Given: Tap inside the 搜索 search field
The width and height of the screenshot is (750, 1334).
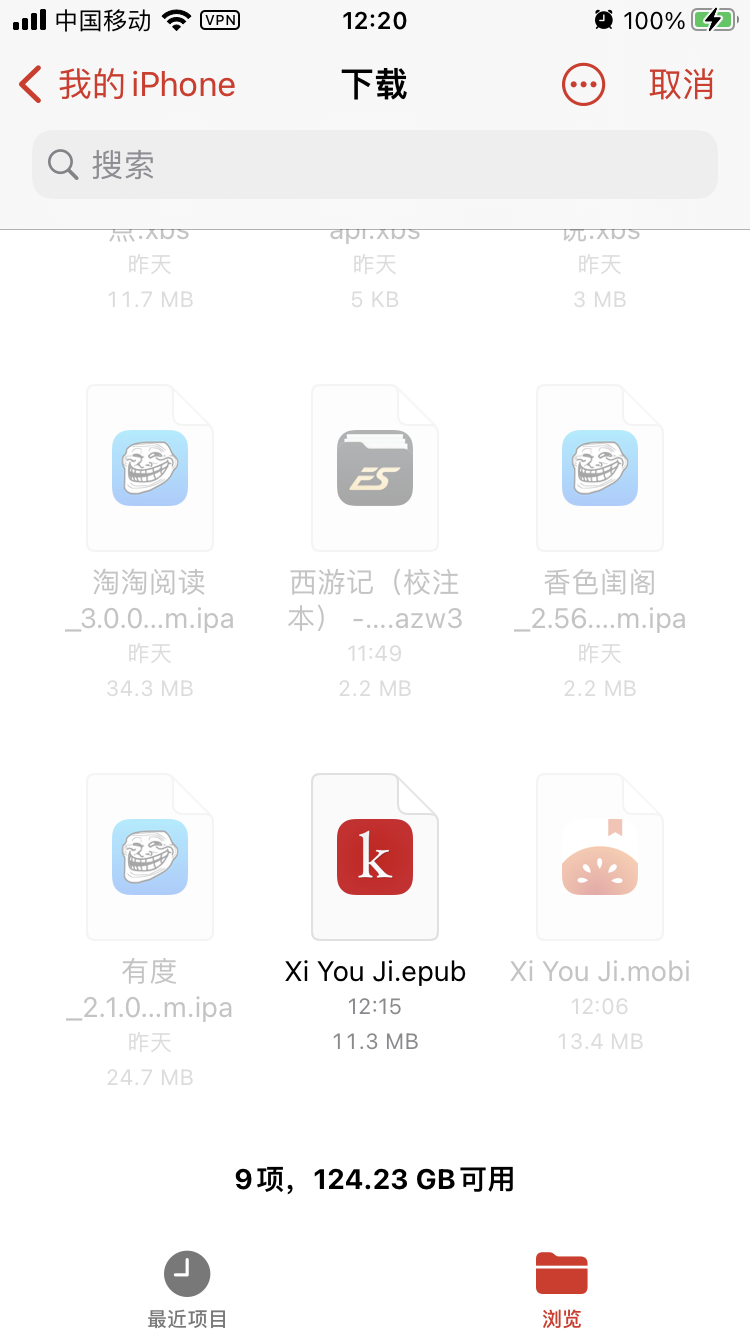Looking at the screenshot, I should point(375,163).
